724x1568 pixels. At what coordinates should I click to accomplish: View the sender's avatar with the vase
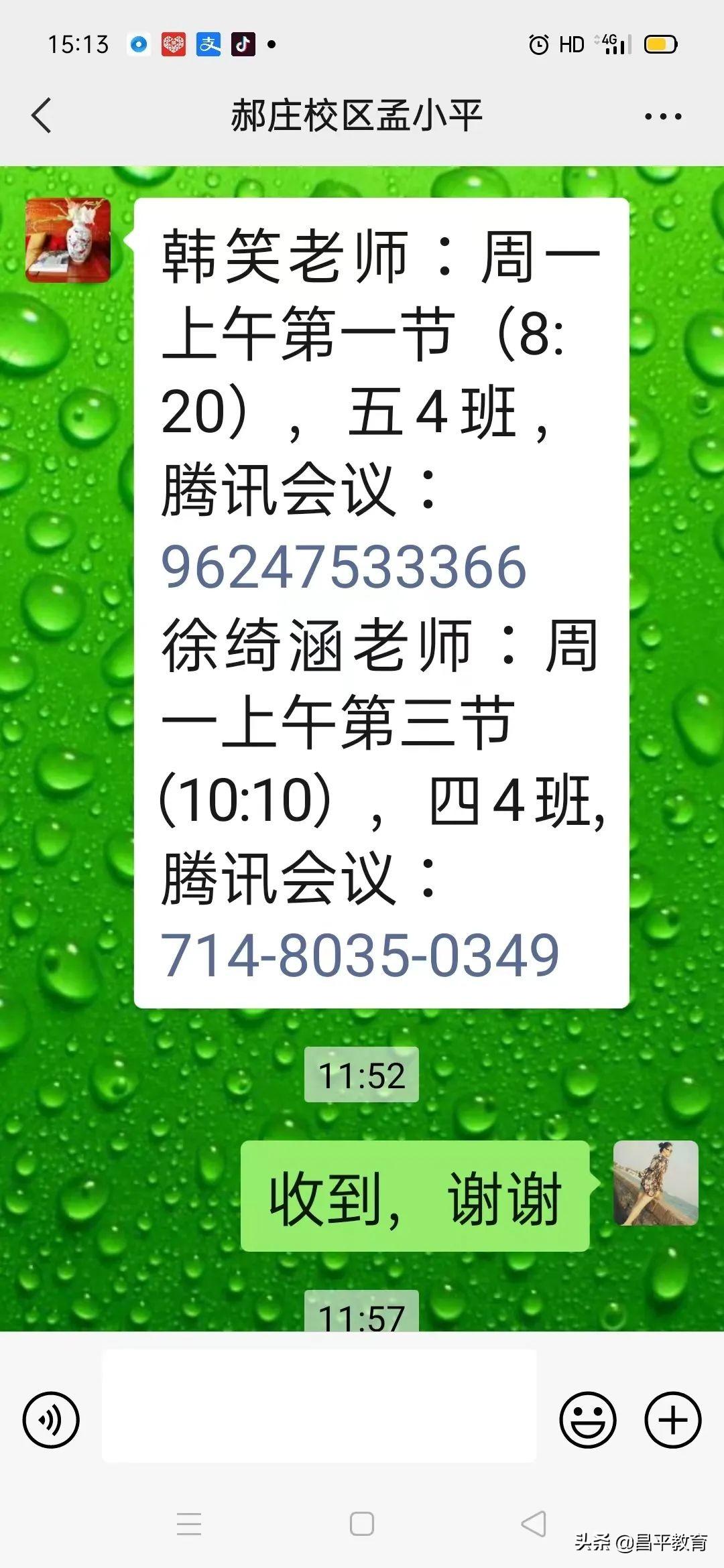[68, 241]
